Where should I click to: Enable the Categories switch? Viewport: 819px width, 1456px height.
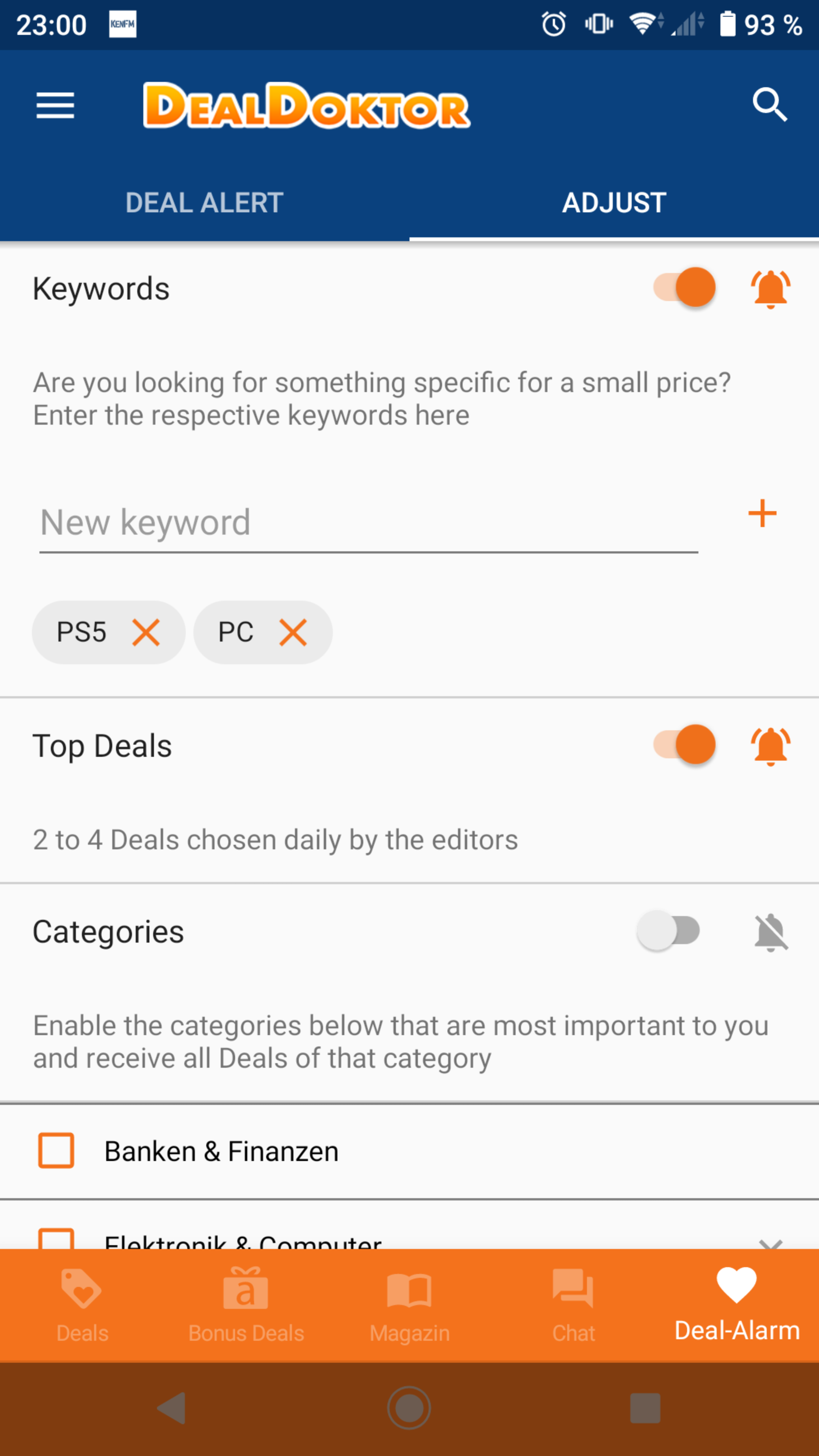[x=668, y=930]
